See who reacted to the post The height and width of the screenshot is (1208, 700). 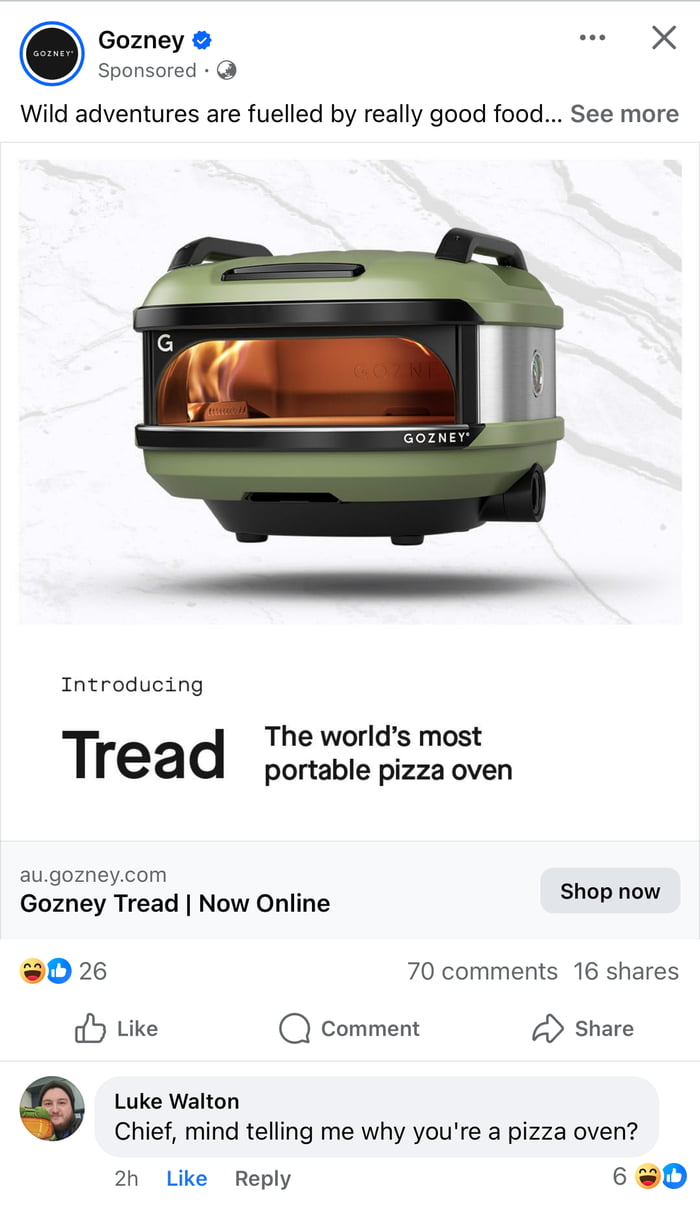coord(62,971)
